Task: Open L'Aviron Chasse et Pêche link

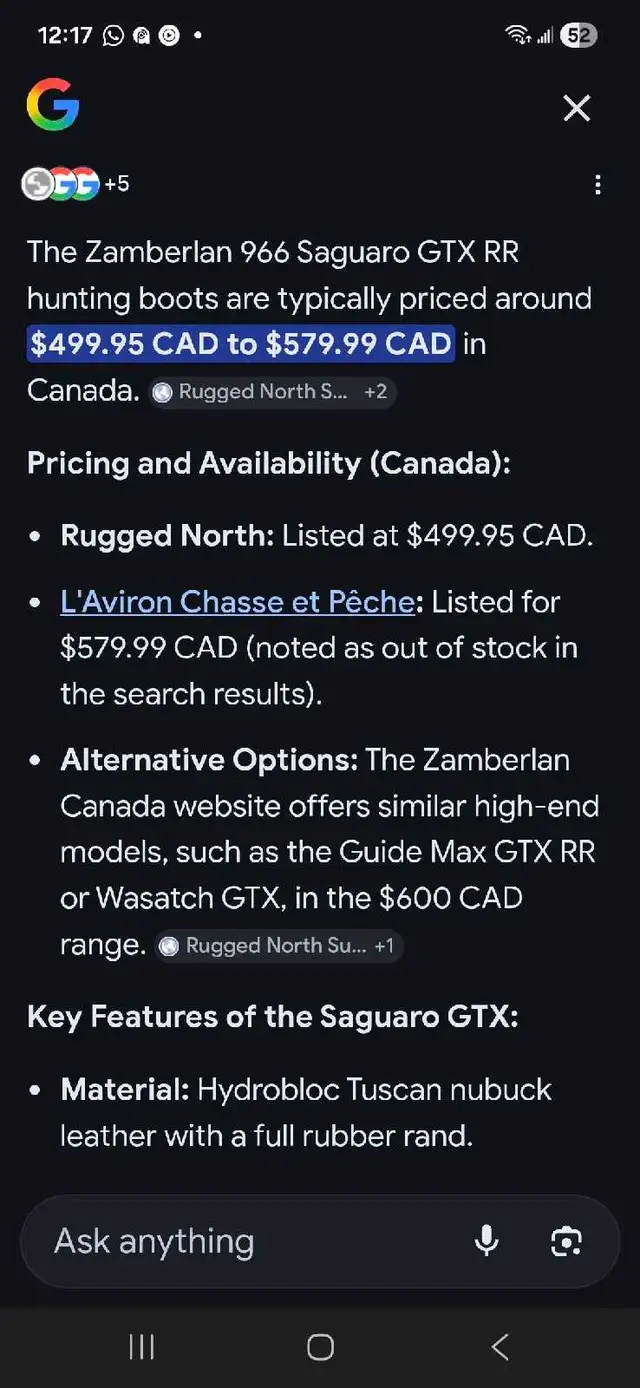Action: 237,602
